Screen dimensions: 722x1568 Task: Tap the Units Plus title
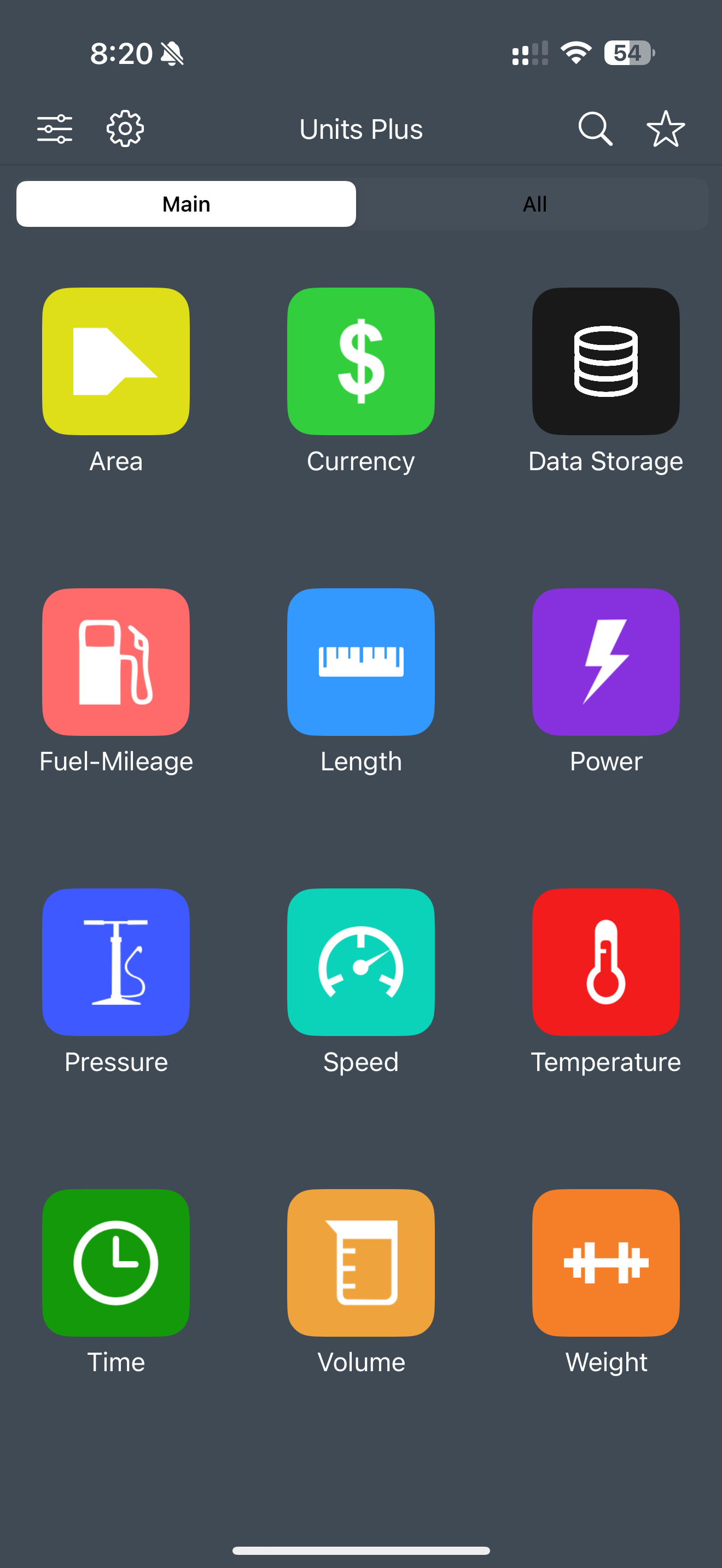360,128
